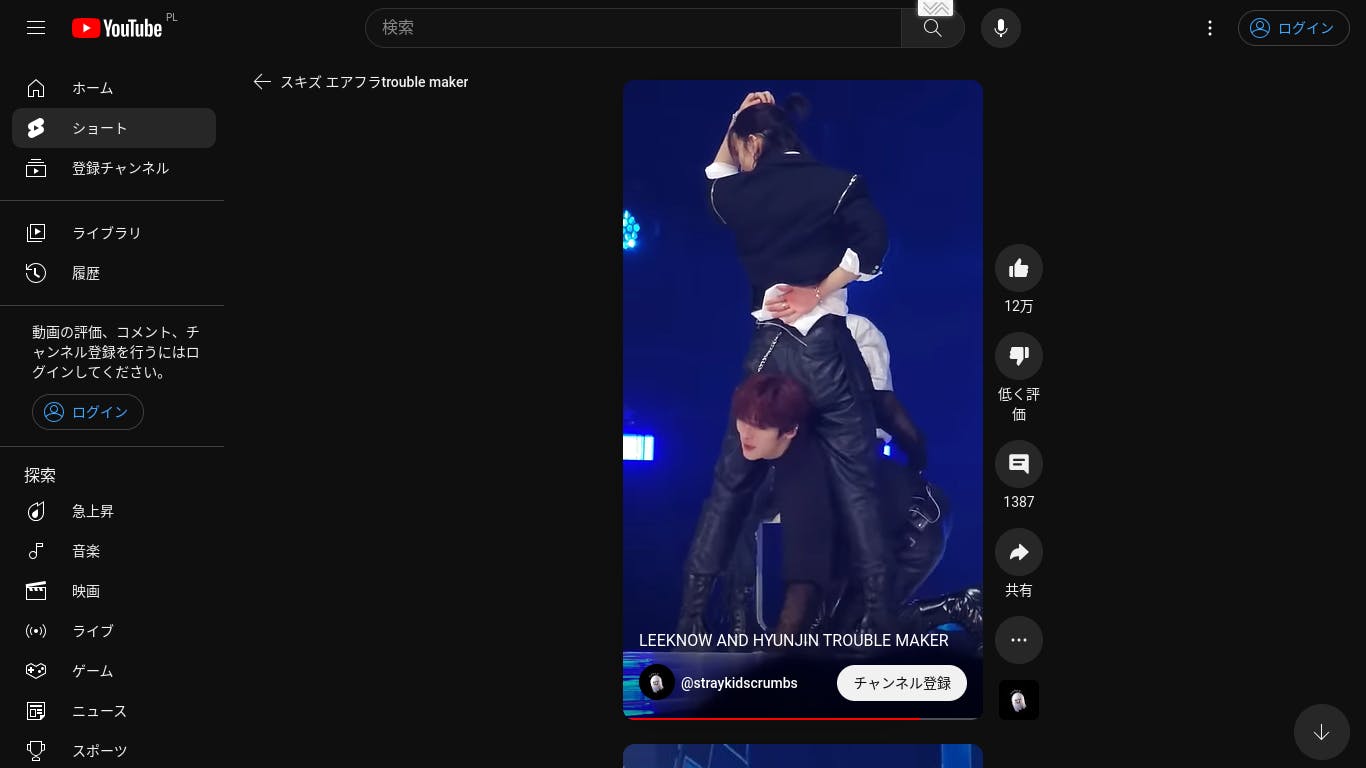Tap the magnifier search button

point(932,28)
